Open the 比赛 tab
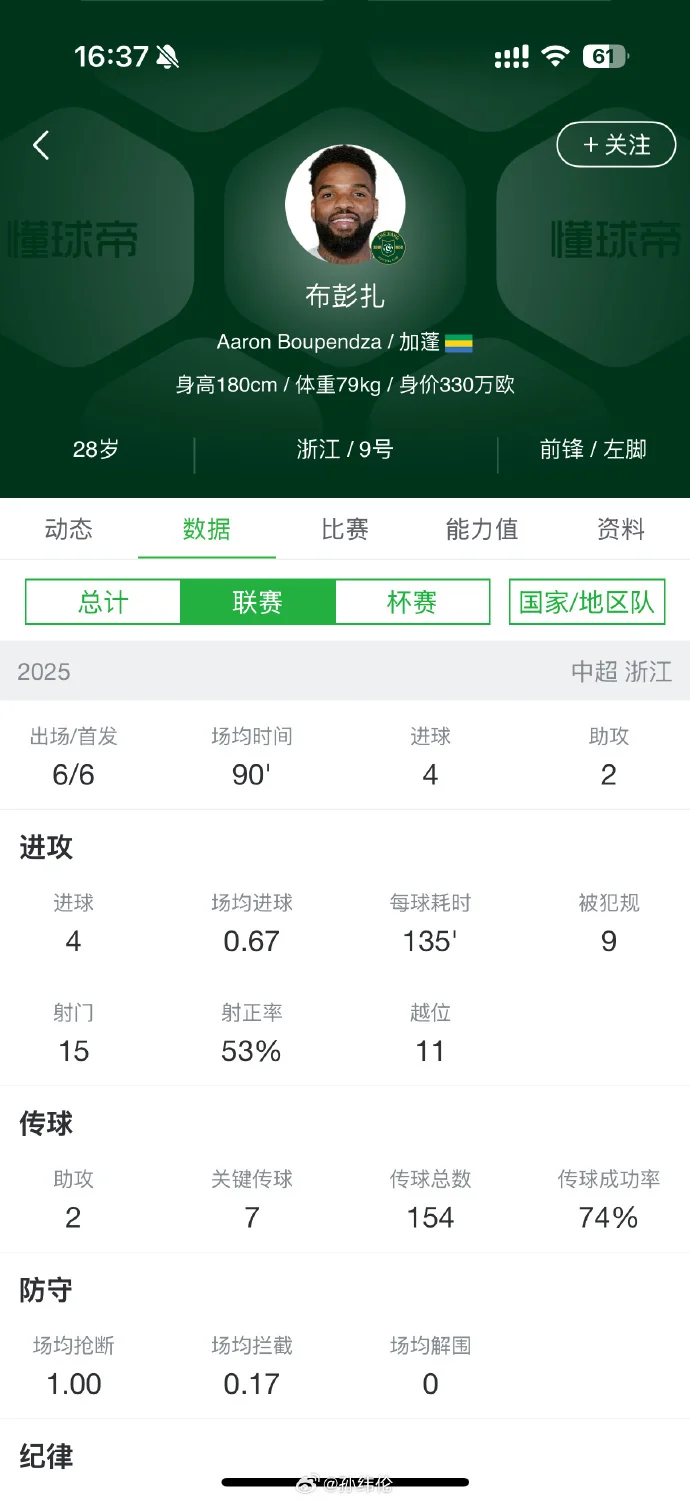 click(x=345, y=529)
